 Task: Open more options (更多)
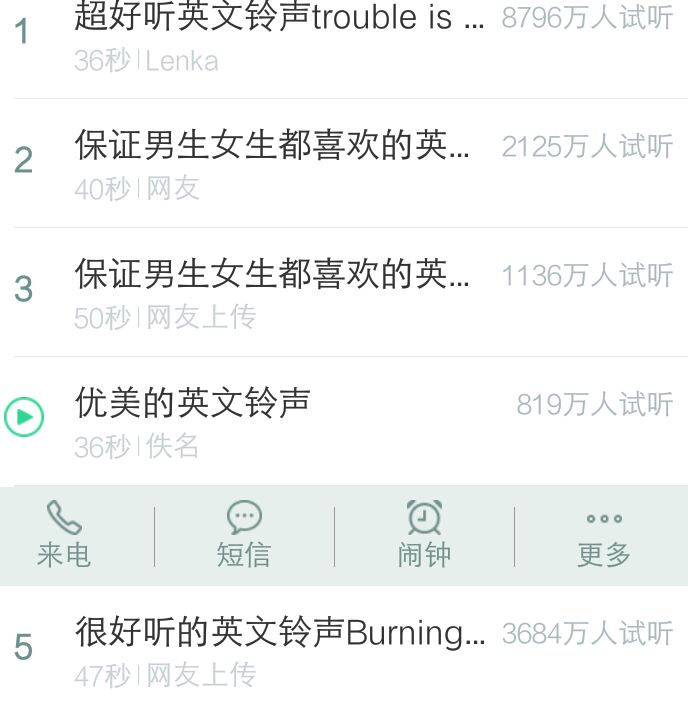pos(604,535)
